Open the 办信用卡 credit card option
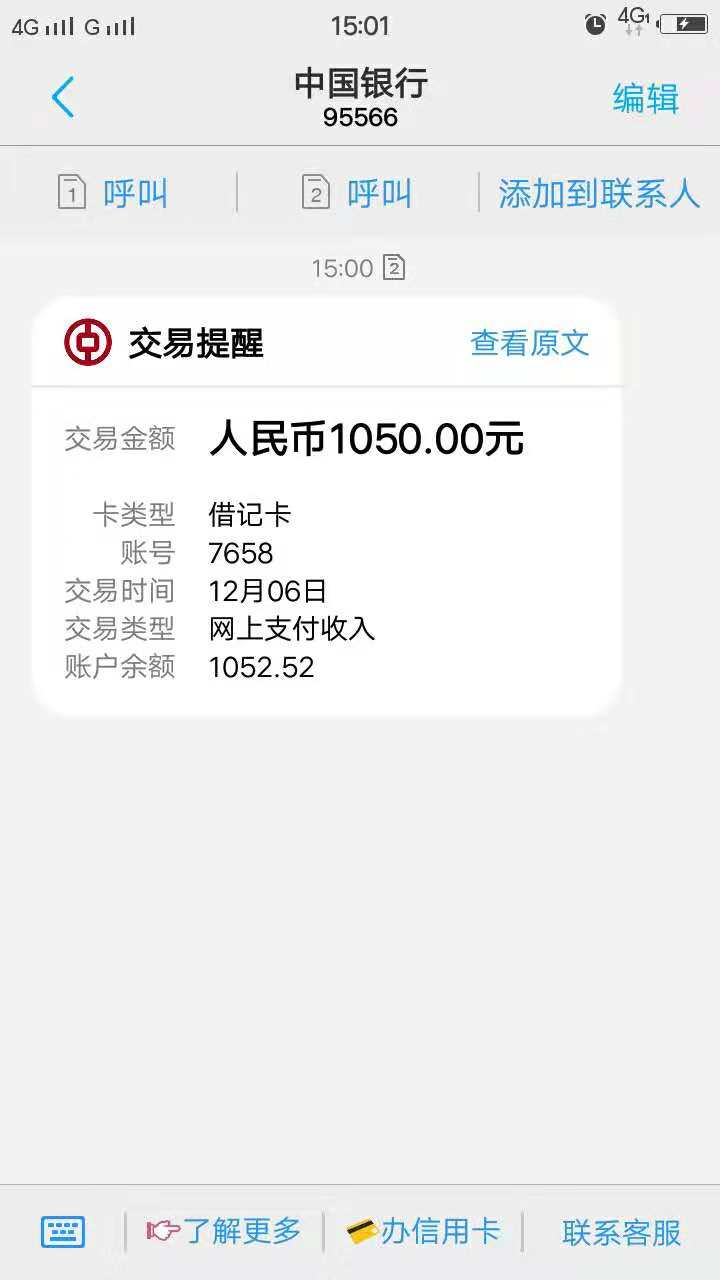Screen dimensions: 720x1280 click(x=423, y=1231)
